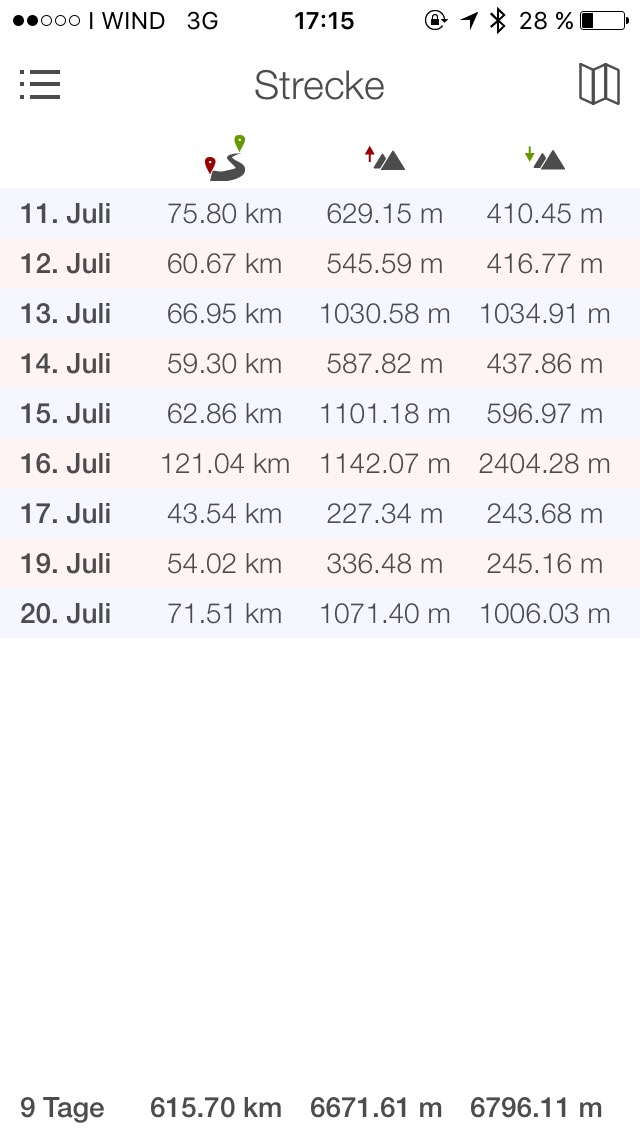Open the map view icon

(x=599, y=84)
